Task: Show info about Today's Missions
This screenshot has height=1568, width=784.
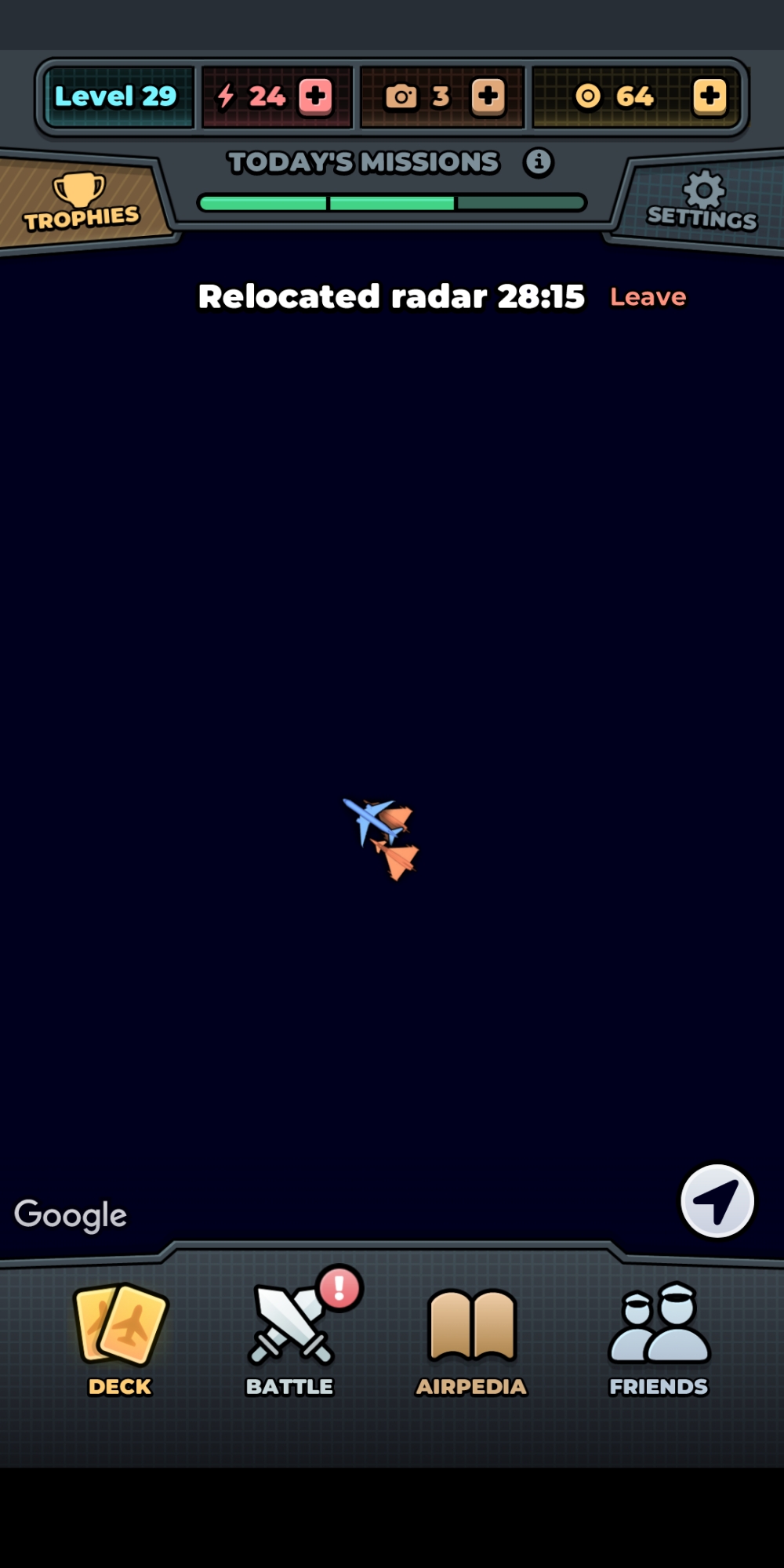Action: point(538,162)
